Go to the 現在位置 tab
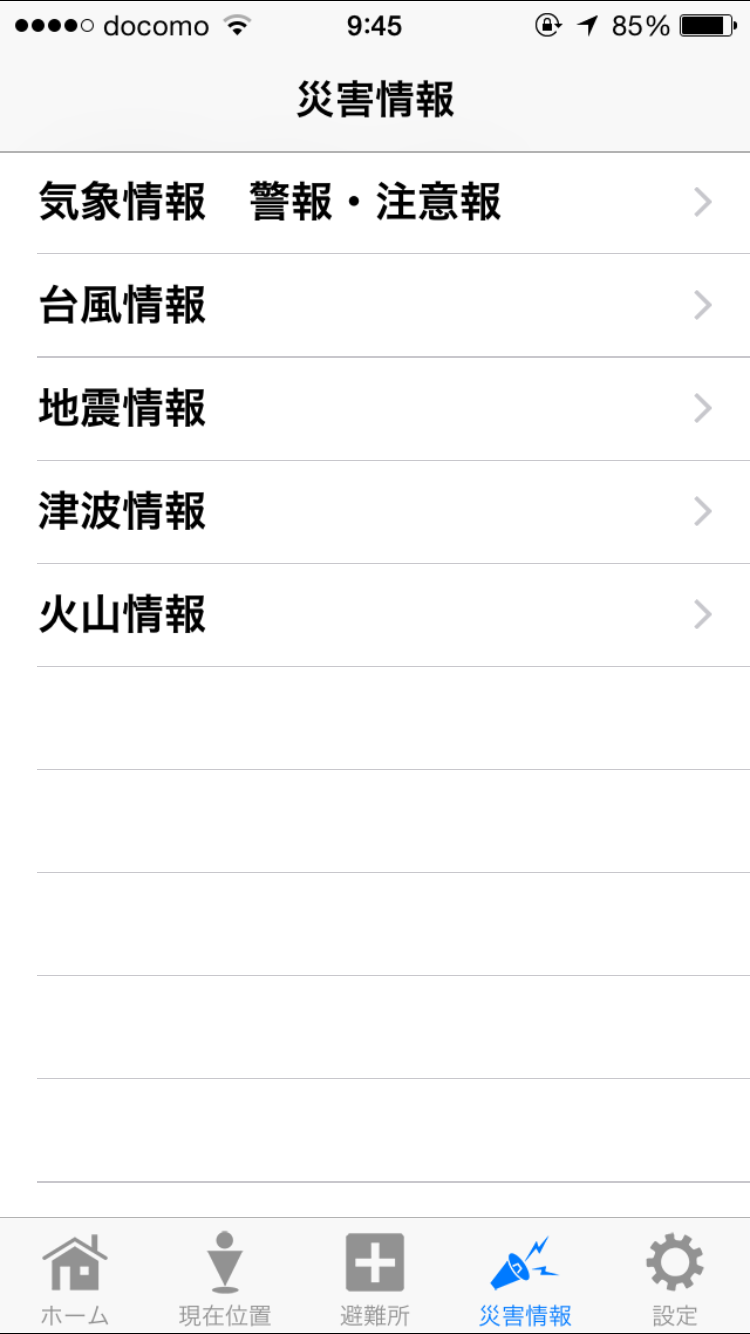 tap(225, 1277)
